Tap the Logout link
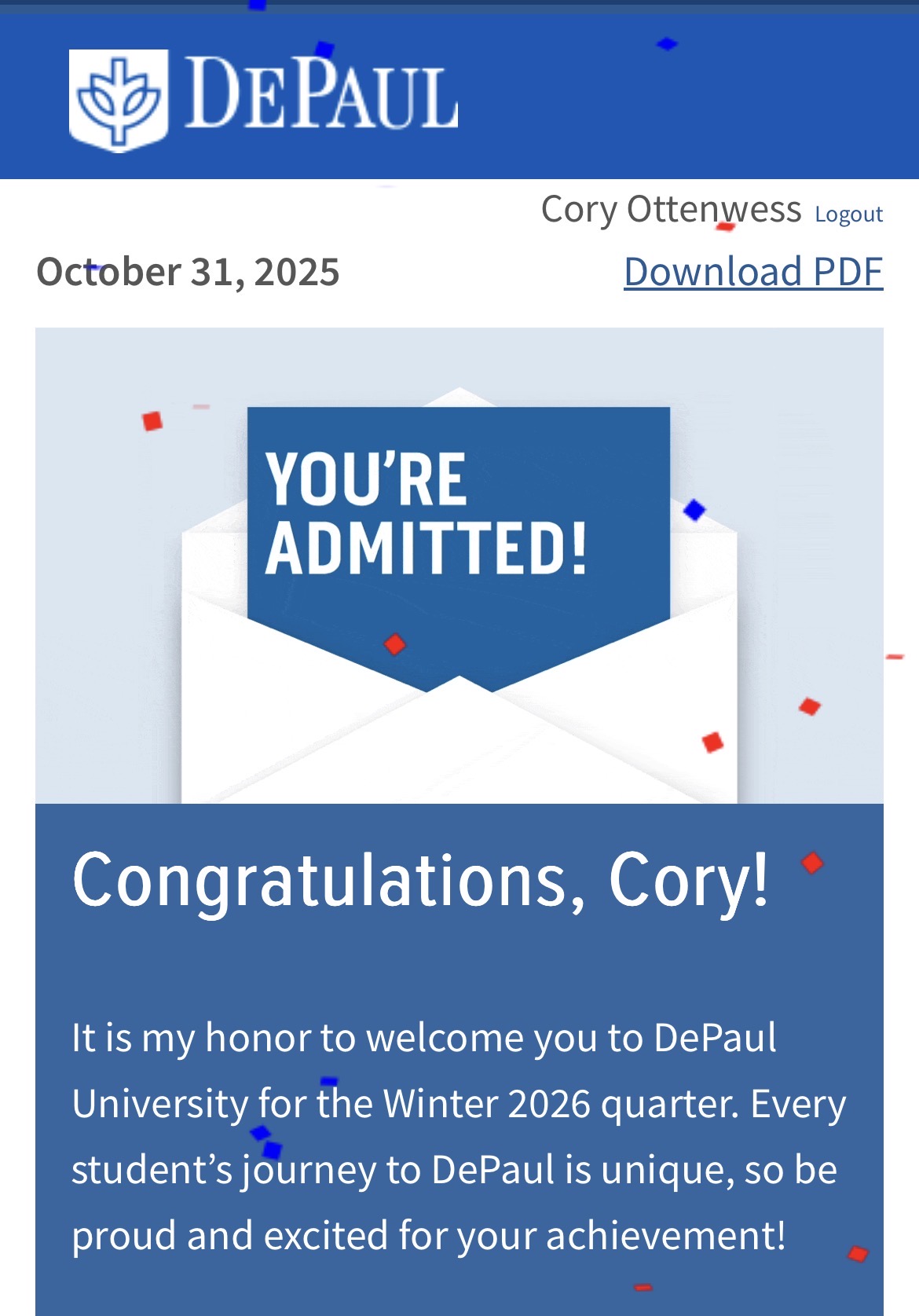919x1316 pixels. click(848, 214)
